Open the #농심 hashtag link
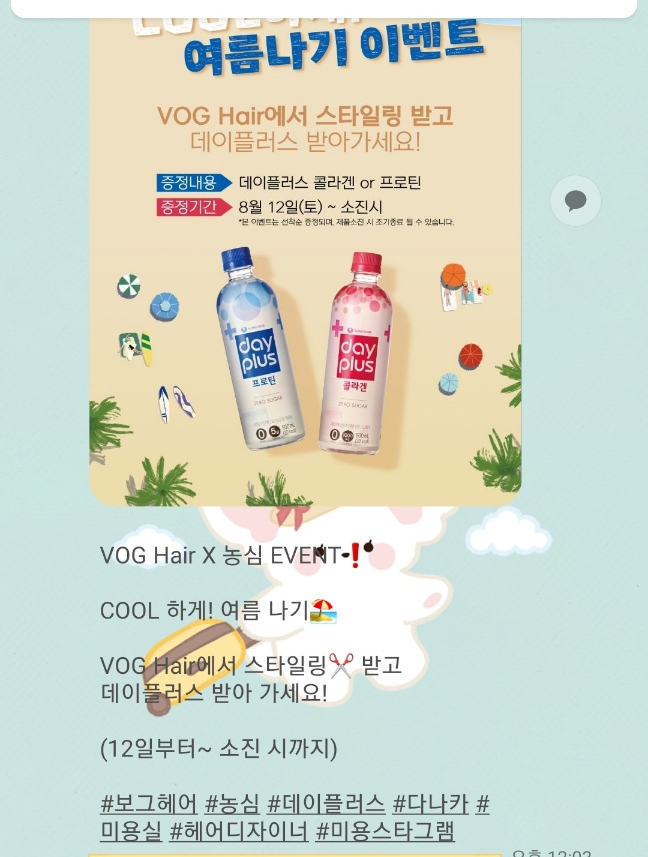Viewport: 648px width, 857px height. point(232,803)
